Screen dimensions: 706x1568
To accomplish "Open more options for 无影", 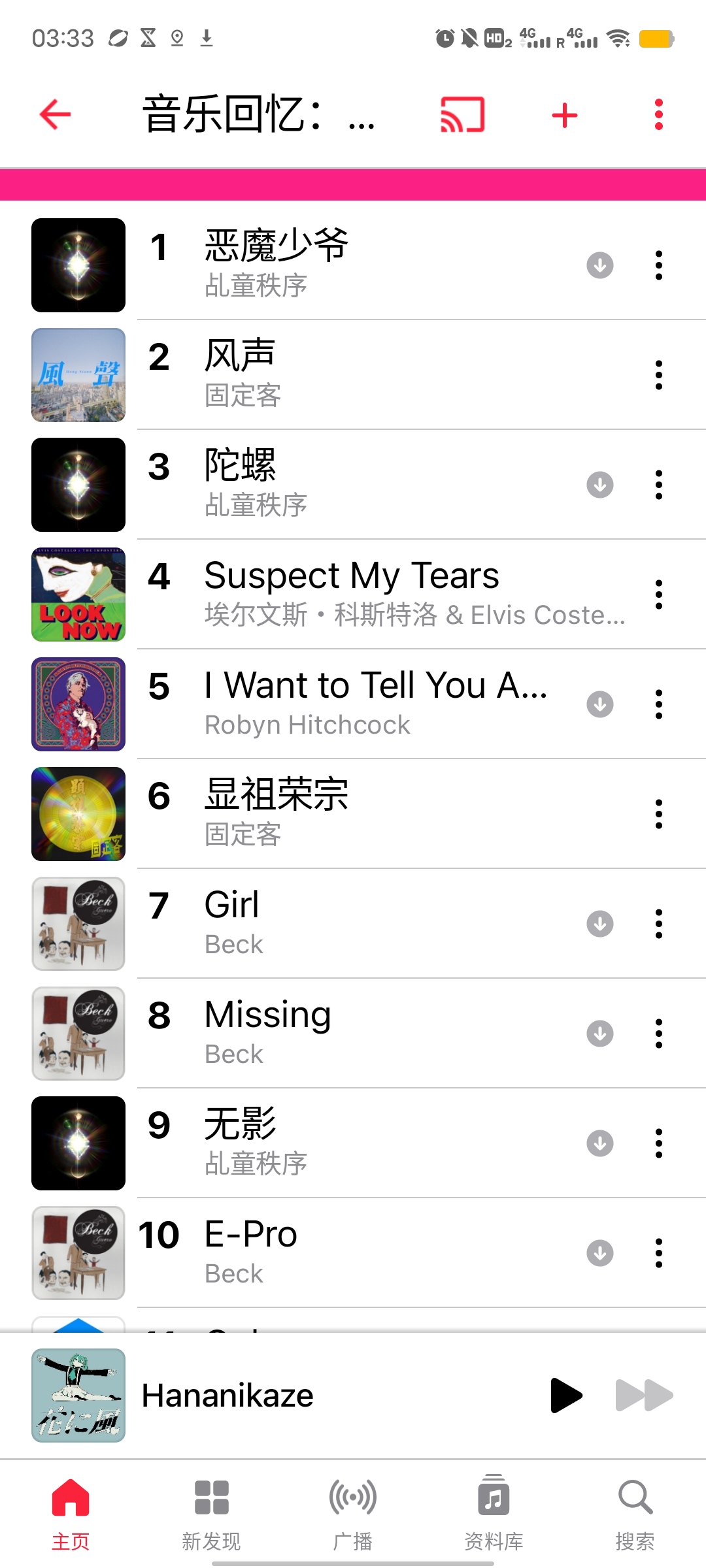I will coord(658,1143).
